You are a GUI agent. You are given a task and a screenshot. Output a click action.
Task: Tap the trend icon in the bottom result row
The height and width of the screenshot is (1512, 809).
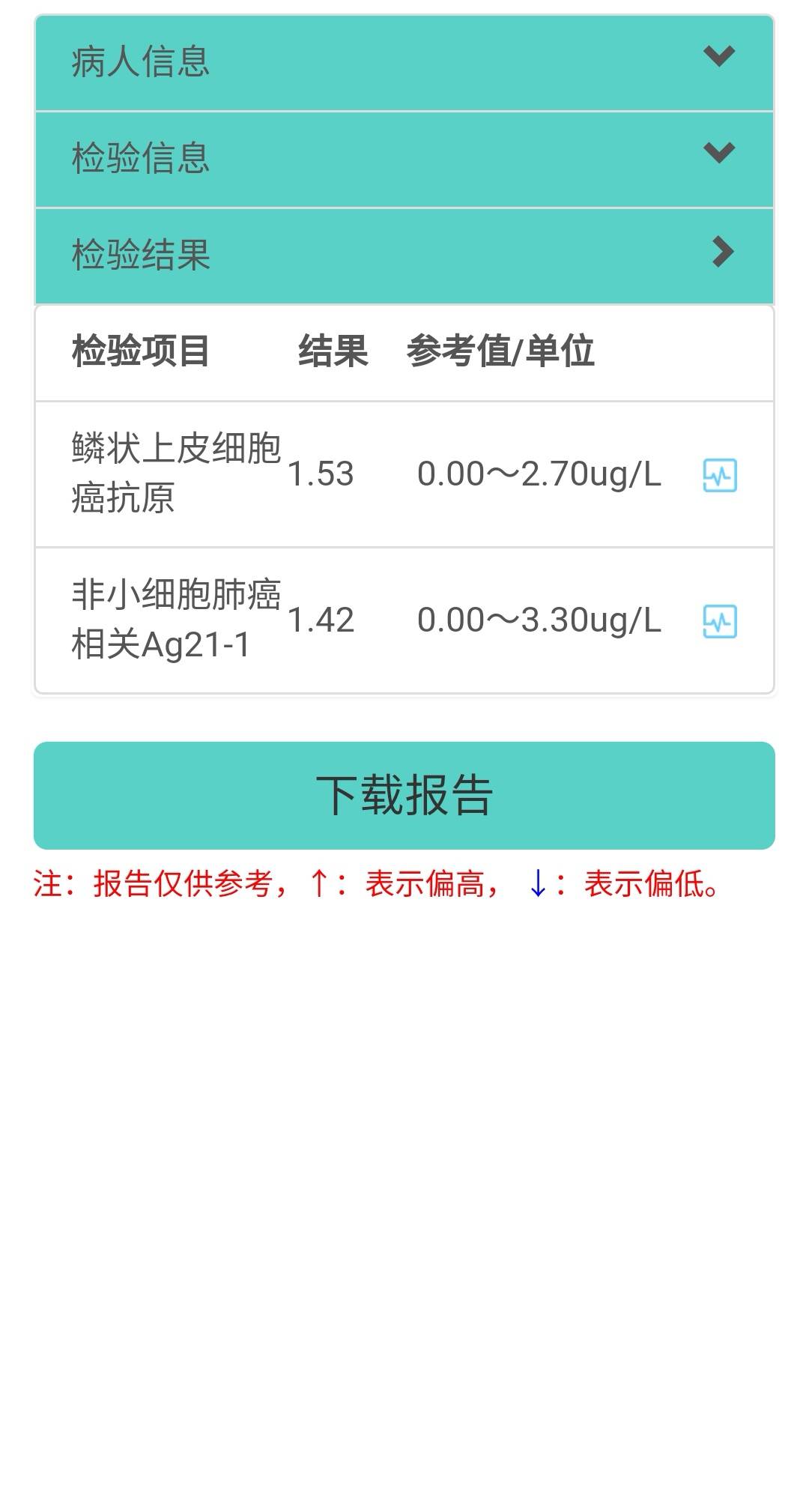click(x=721, y=619)
